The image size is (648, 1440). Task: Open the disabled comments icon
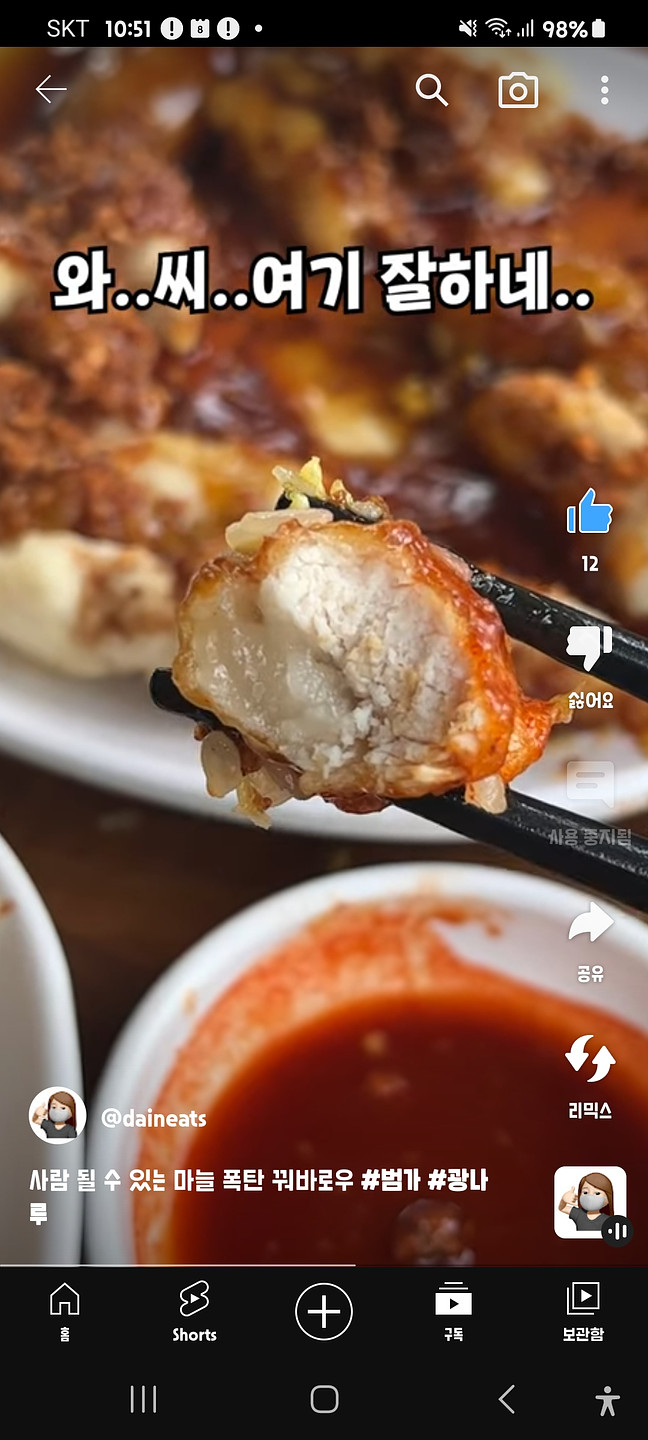click(x=589, y=787)
